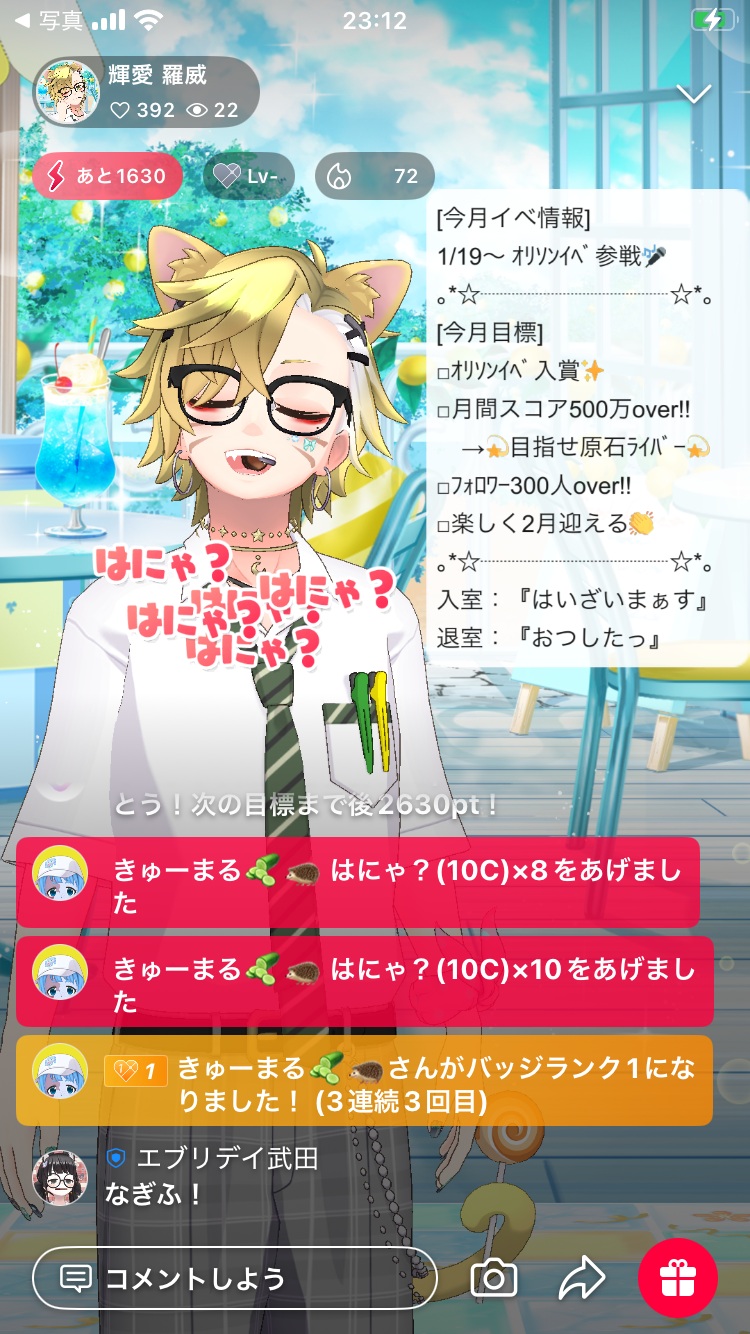The width and height of the screenshot is (750, 1334).
Task: Share this live stream
Action: [x=581, y=1278]
